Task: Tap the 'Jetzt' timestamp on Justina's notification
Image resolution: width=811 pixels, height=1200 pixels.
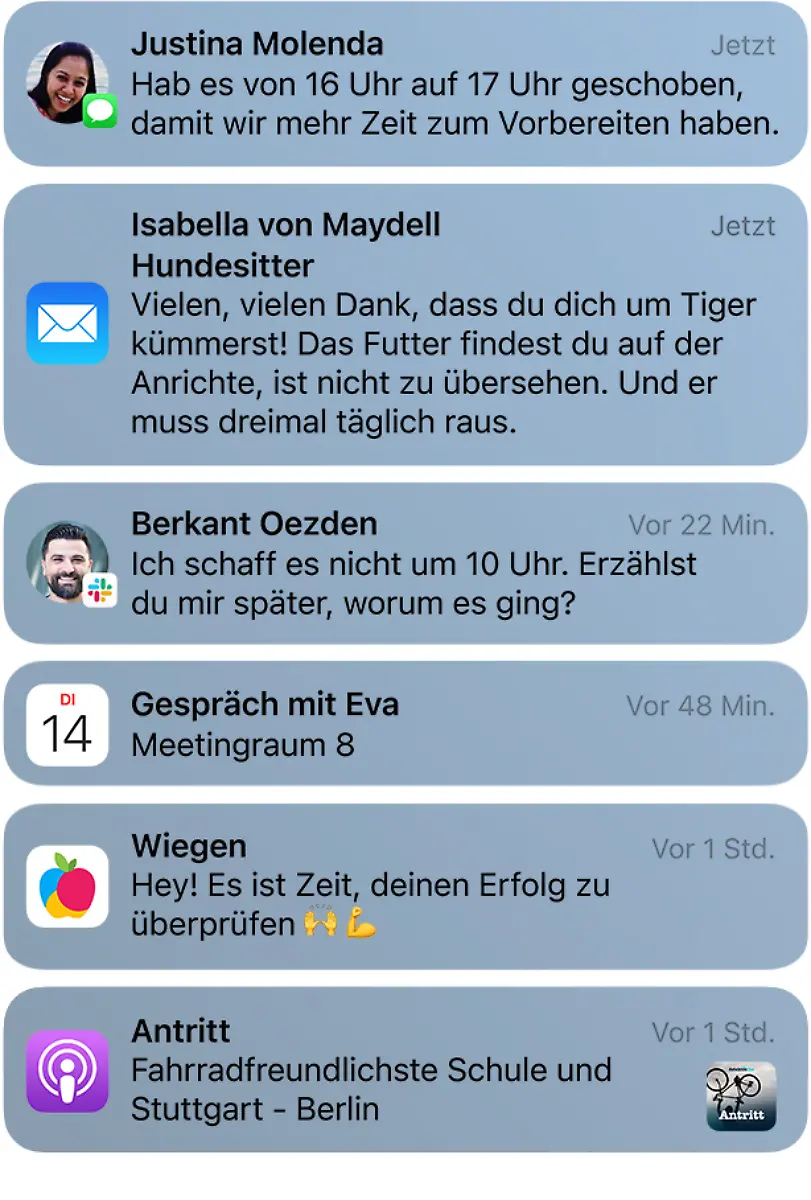Action: pyautogui.click(x=744, y=45)
